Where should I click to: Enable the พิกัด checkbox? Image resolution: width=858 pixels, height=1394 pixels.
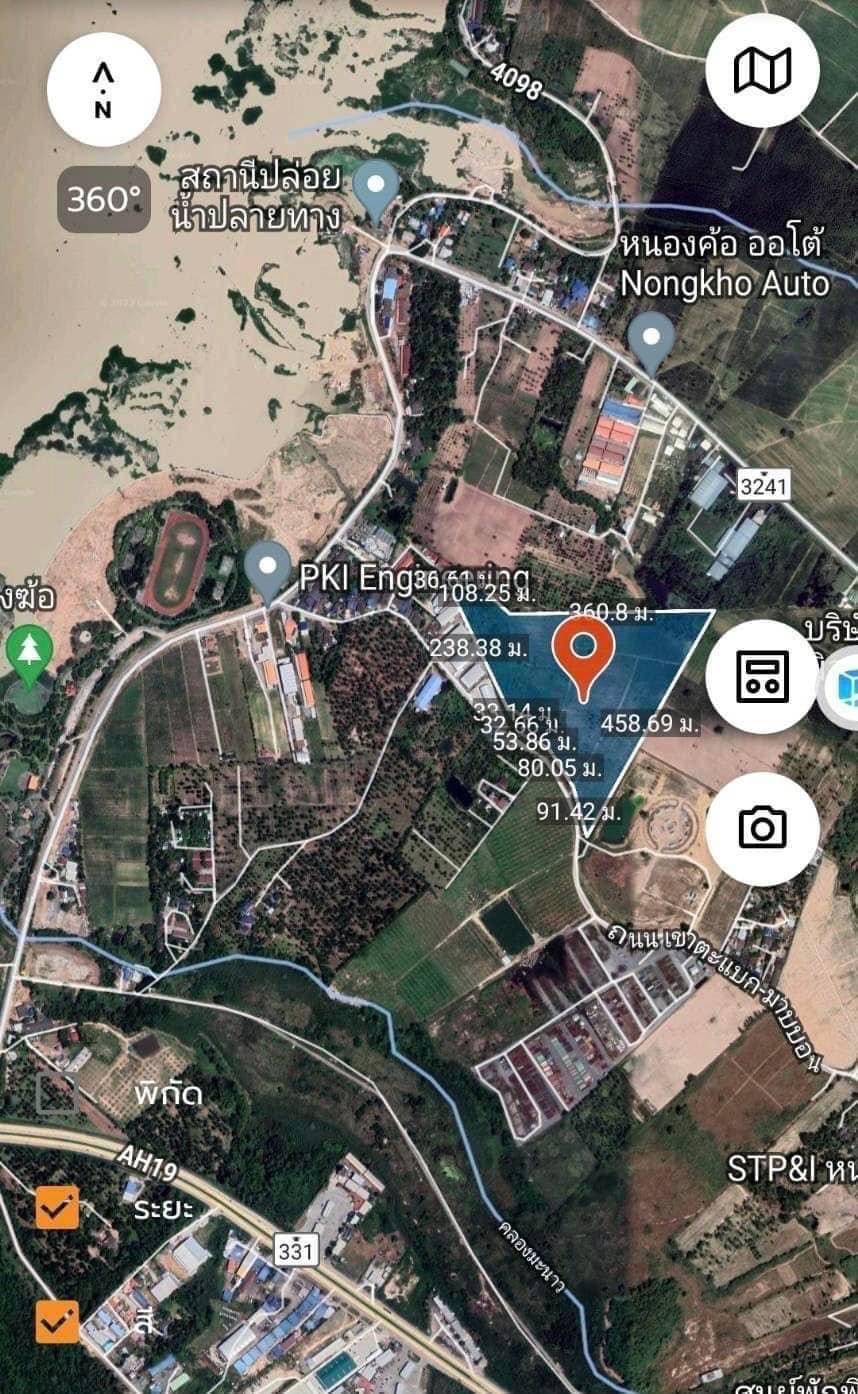pos(57,1093)
